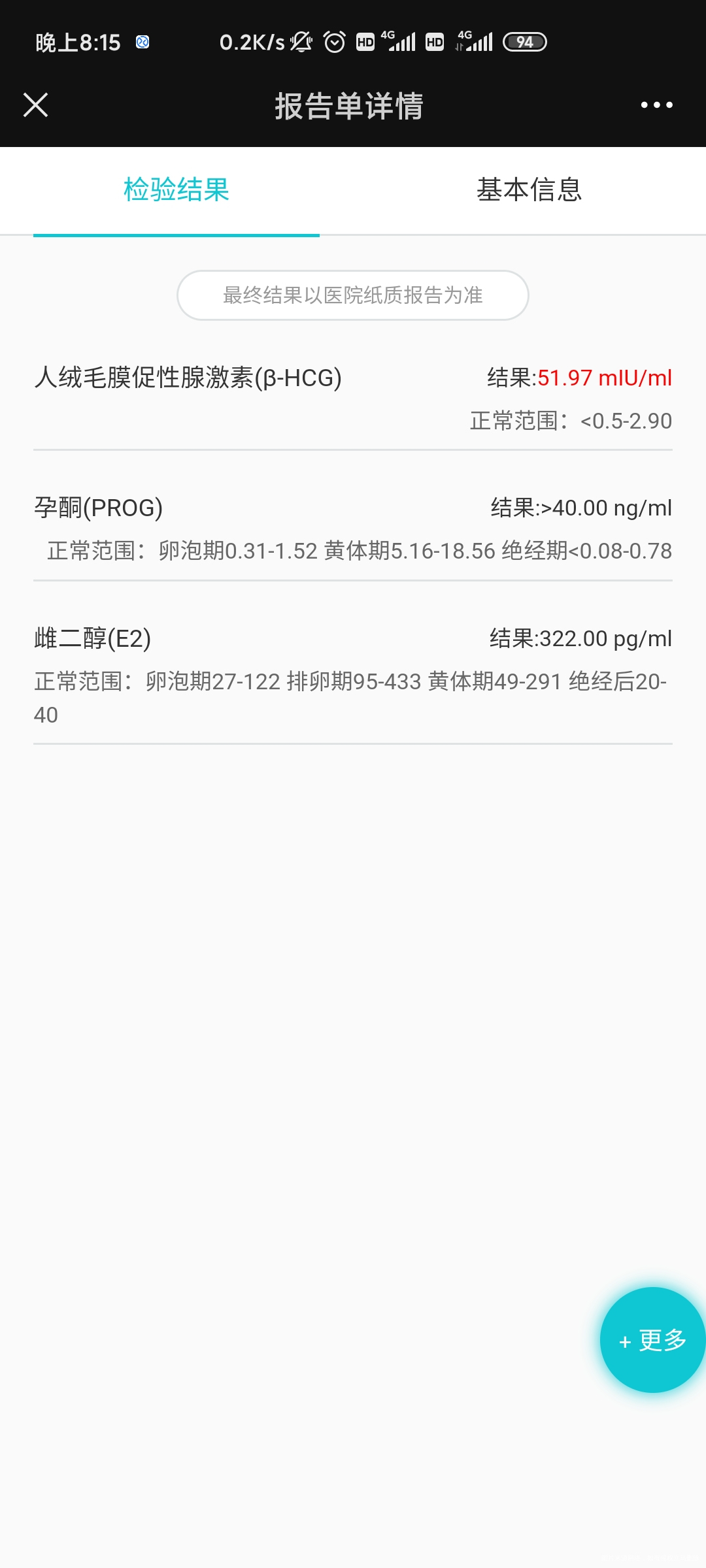Tap the 报告单详情 title
Image resolution: width=706 pixels, height=1568 pixels.
[x=350, y=105]
